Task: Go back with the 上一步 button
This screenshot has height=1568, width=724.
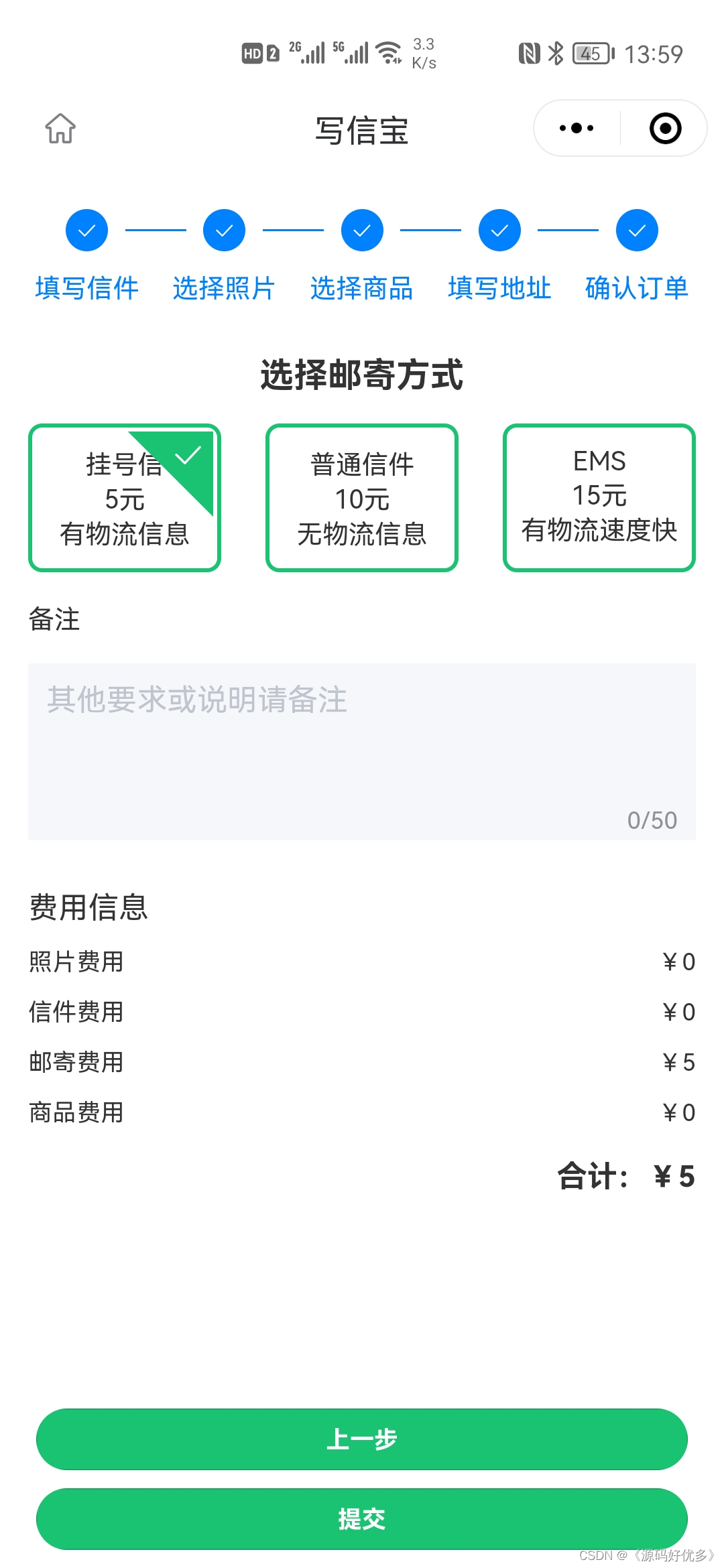Action: click(362, 1439)
